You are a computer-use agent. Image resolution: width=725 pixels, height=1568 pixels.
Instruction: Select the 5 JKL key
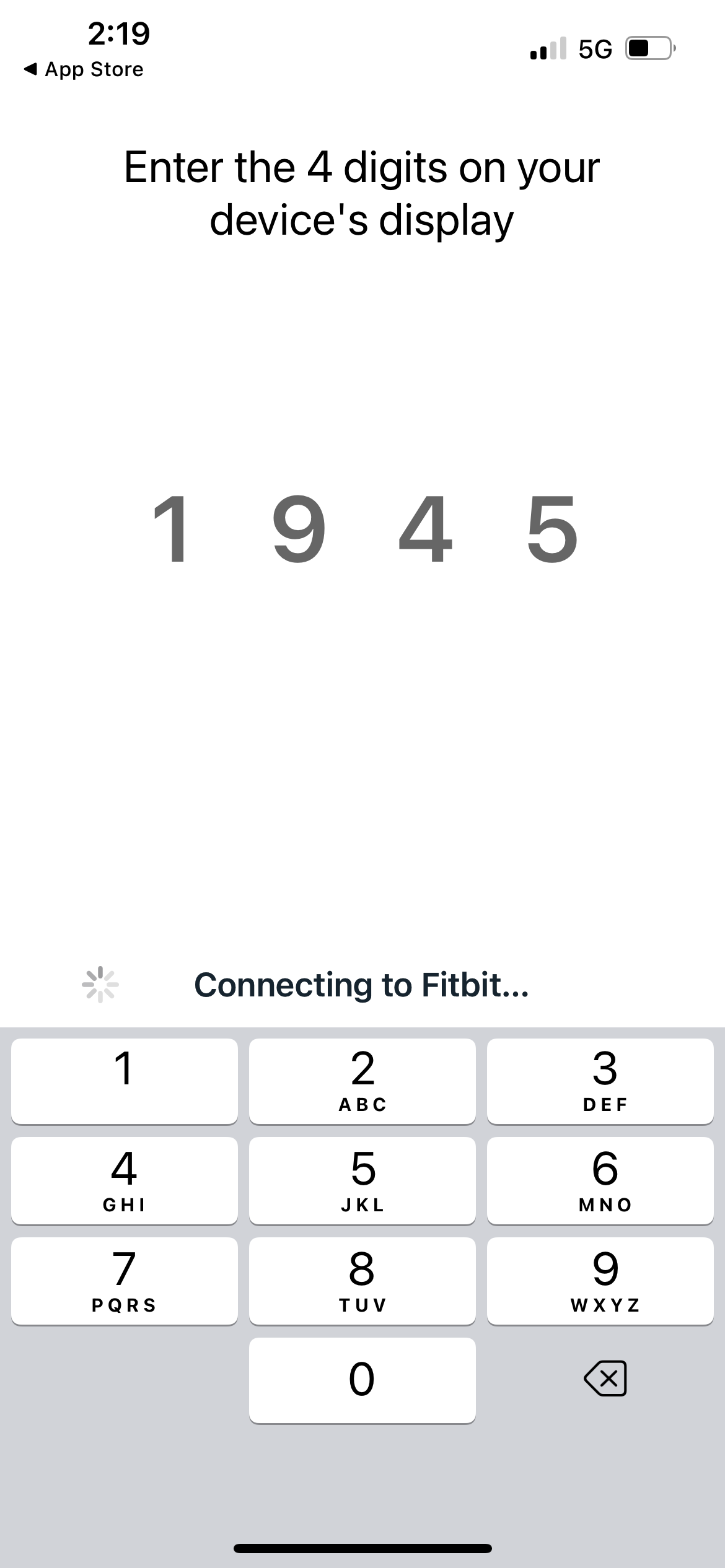[x=362, y=1180]
